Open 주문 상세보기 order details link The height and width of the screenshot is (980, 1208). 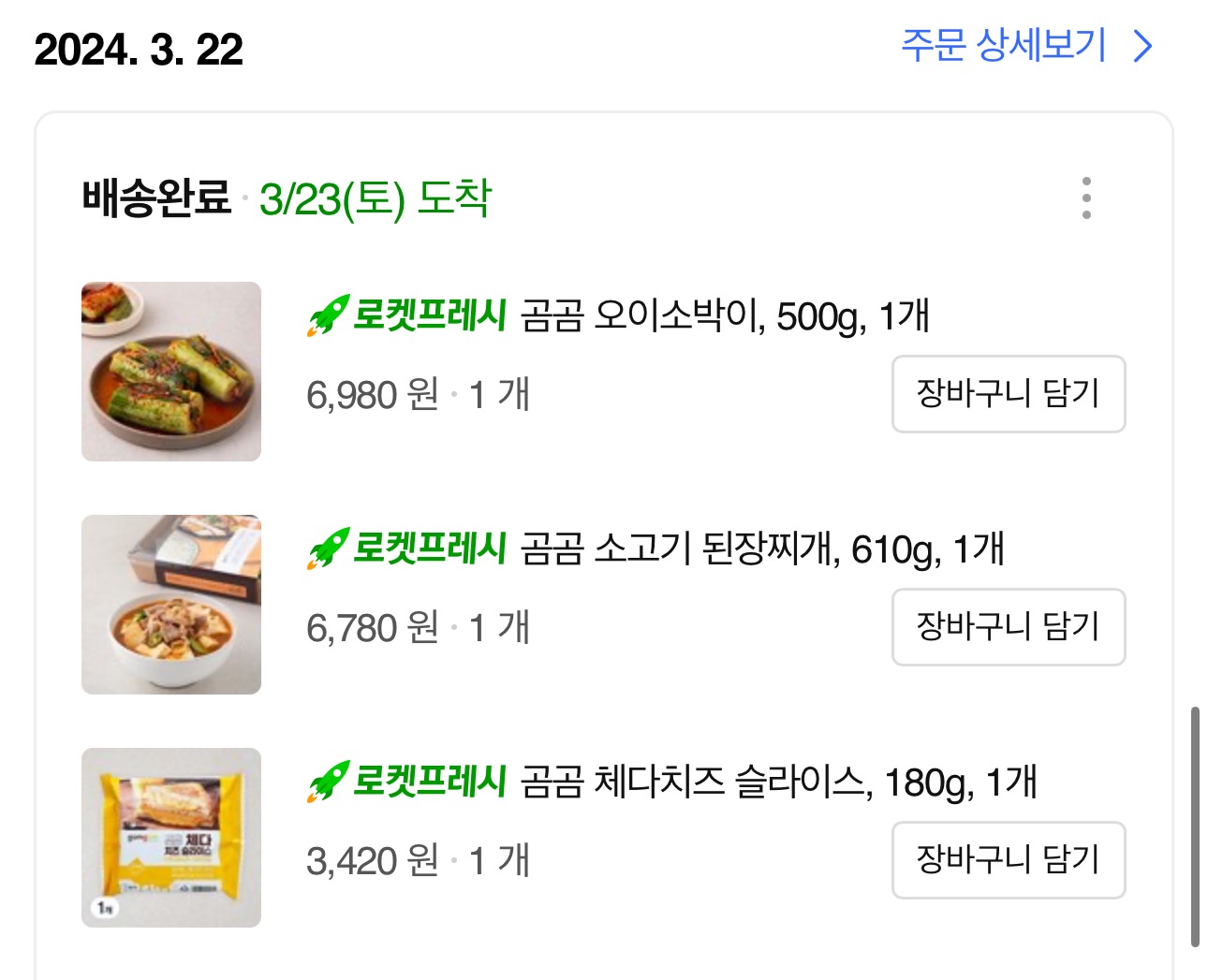pyautogui.click(x=1025, y=45)
